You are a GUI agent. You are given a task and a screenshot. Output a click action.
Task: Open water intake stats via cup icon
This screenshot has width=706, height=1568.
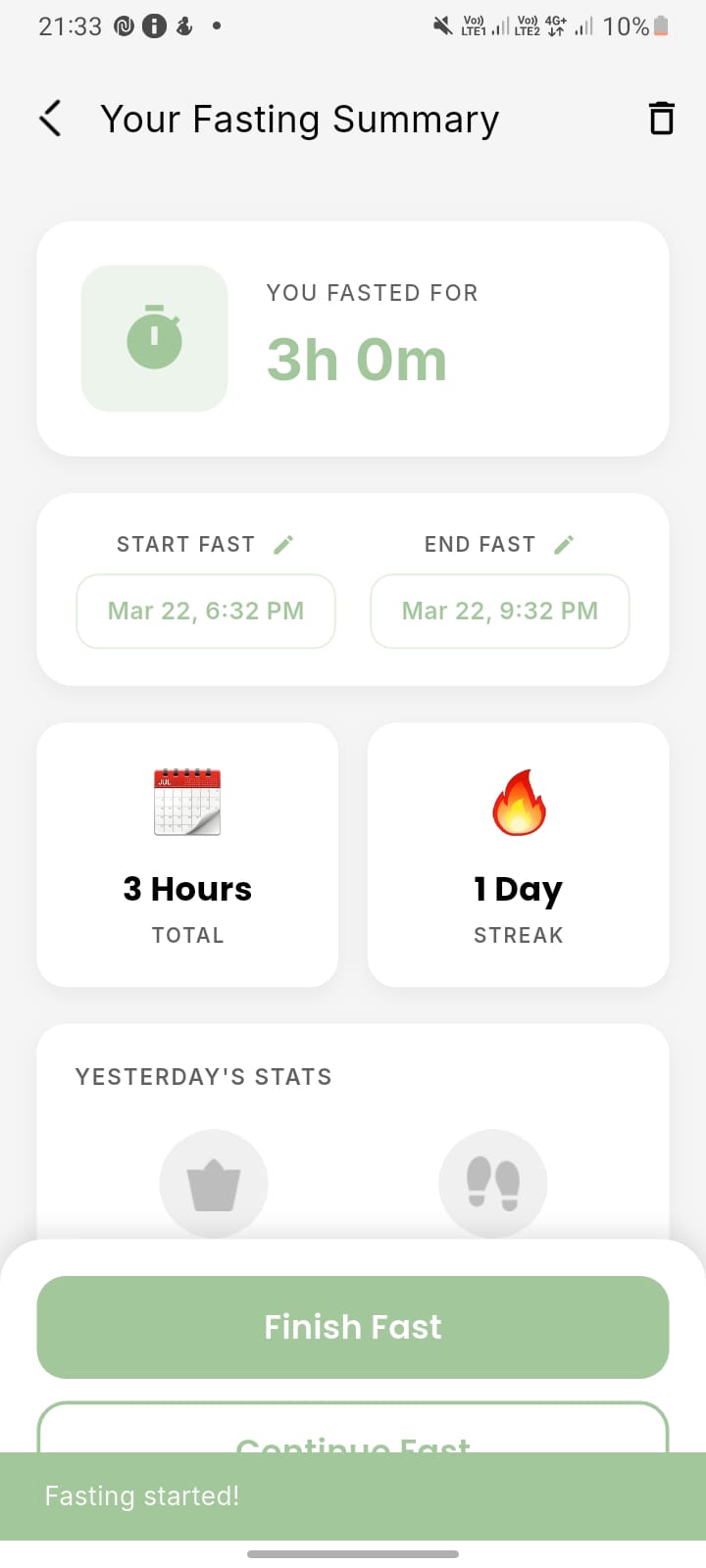214,1183
